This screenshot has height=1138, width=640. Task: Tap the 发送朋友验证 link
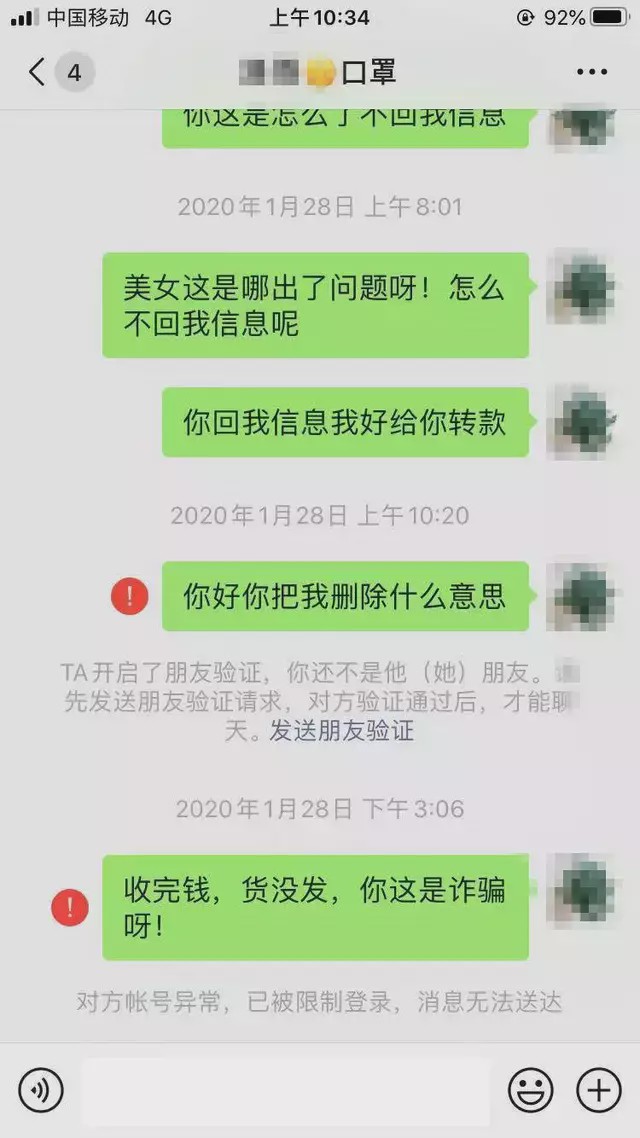[x=341, y=731]
